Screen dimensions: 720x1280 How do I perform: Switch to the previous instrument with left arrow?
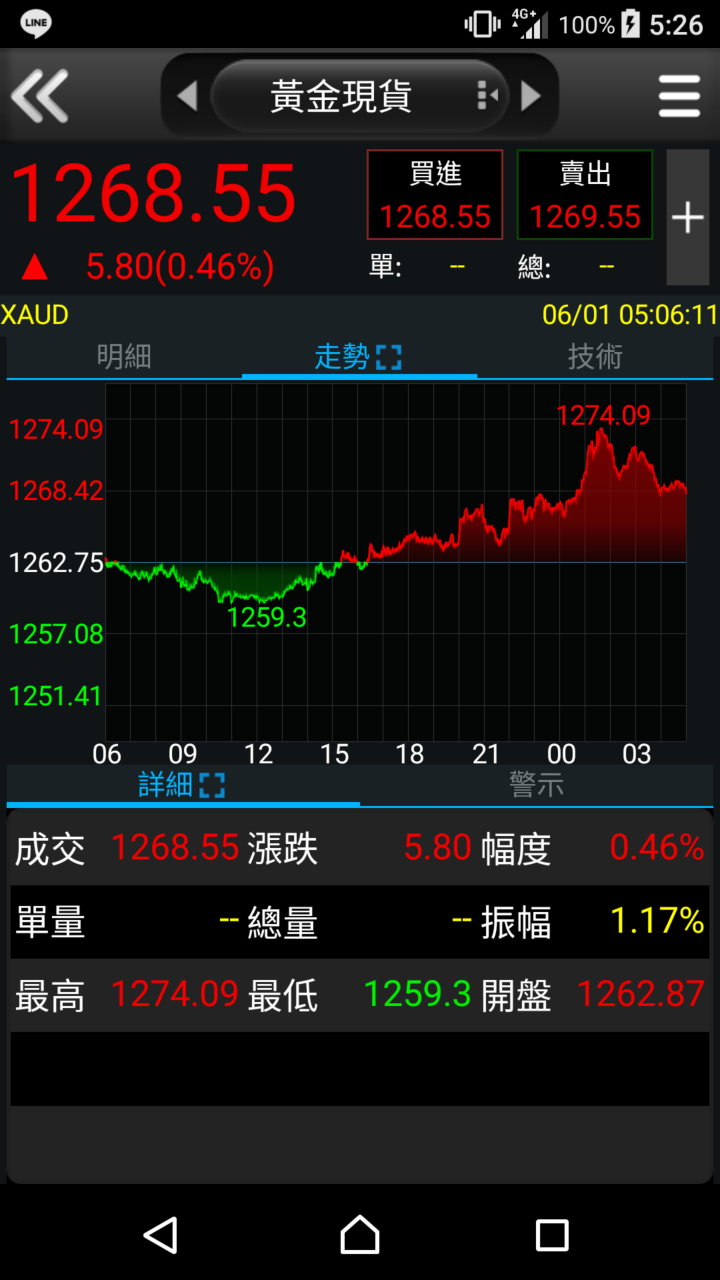(187, 96)
